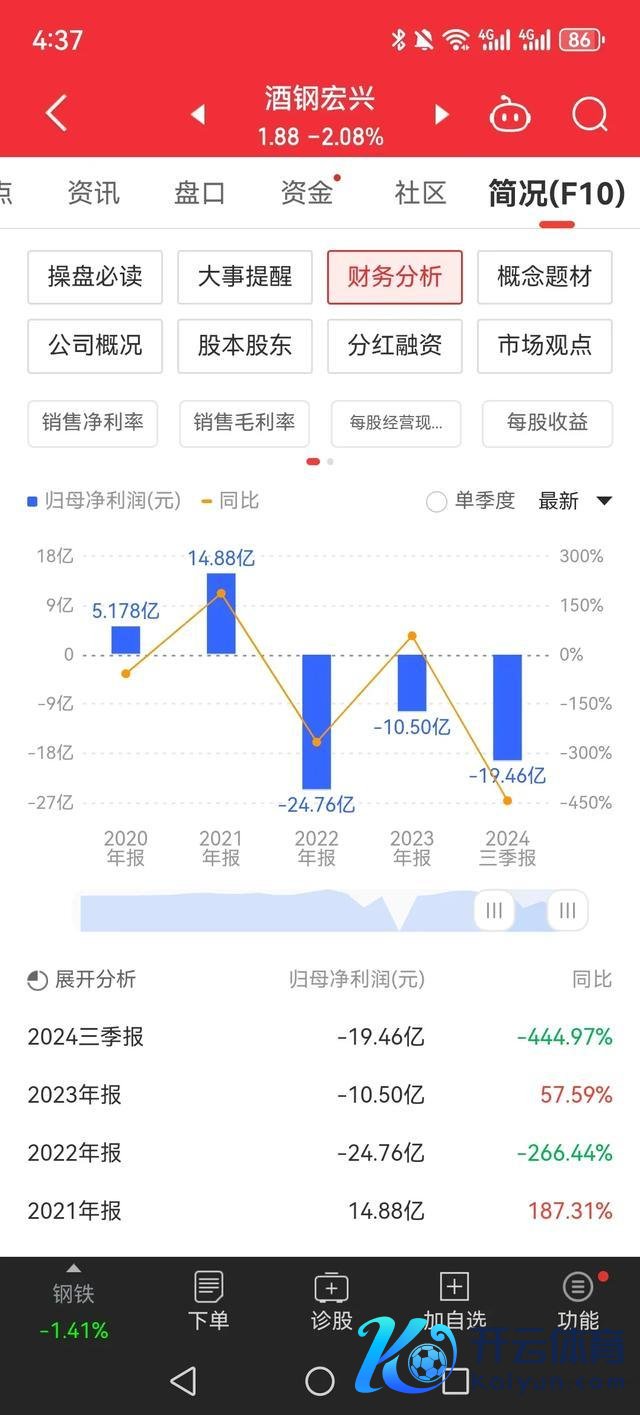Screen dimensions: 640x1415
Task: Select the 单季度 radio option
Action: (x=437, y=502)
